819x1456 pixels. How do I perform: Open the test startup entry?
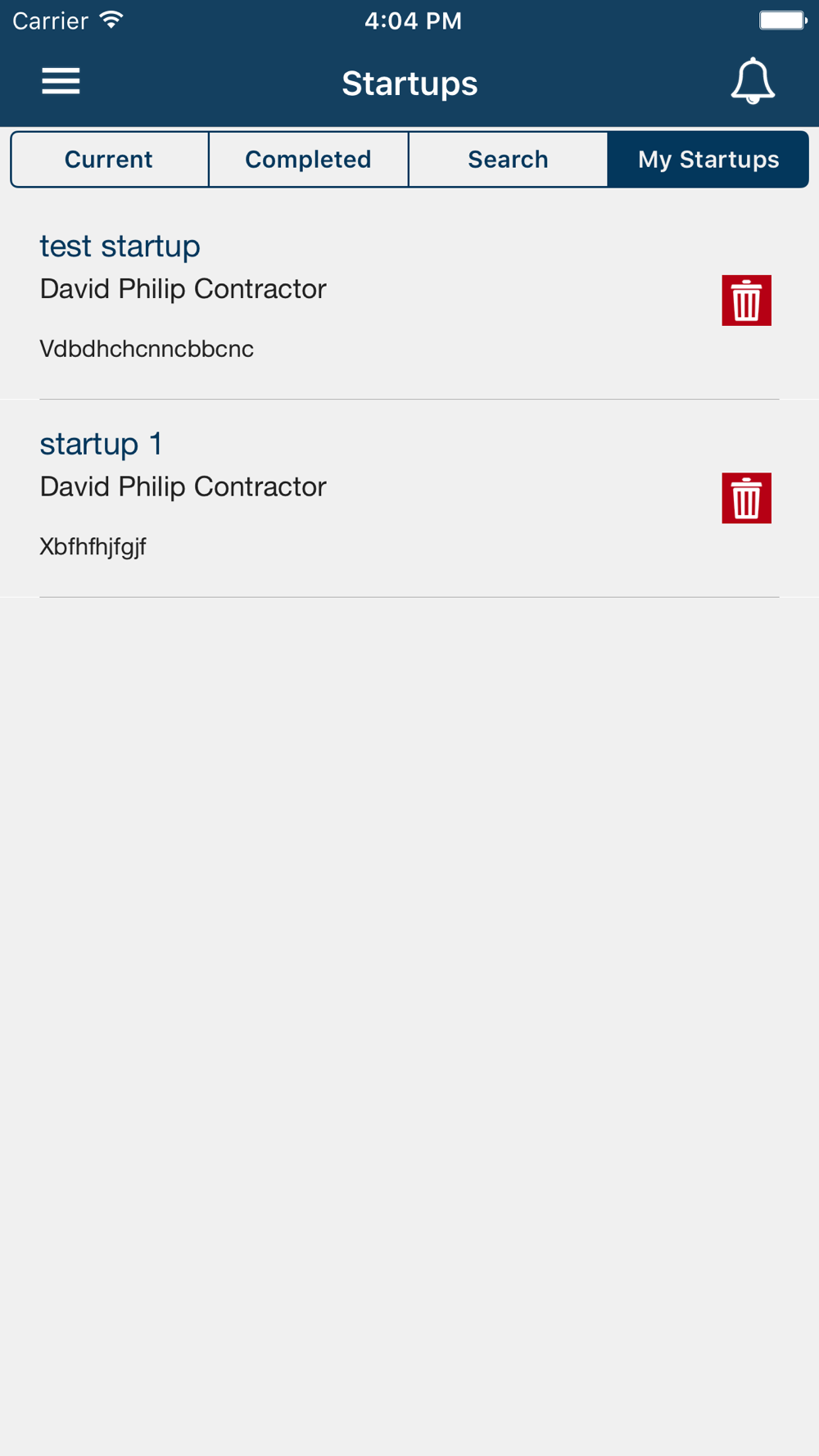pos(120,246)
